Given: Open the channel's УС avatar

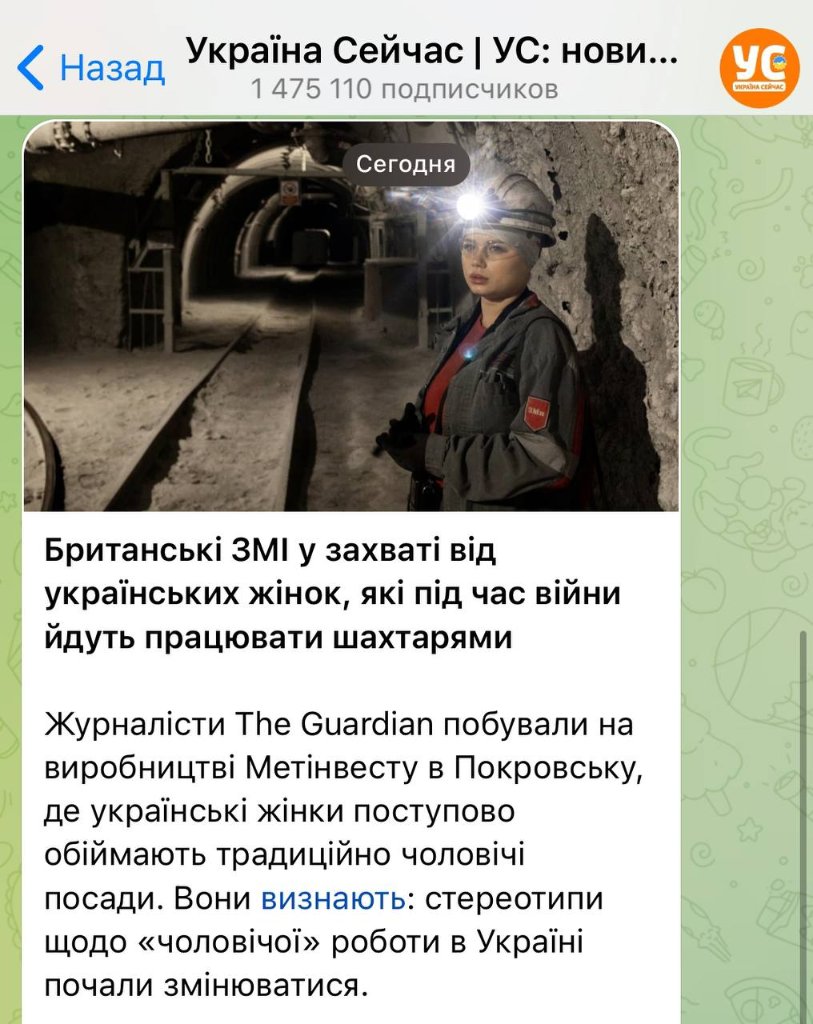Looking at the screenshot, I should pos(759,67).
